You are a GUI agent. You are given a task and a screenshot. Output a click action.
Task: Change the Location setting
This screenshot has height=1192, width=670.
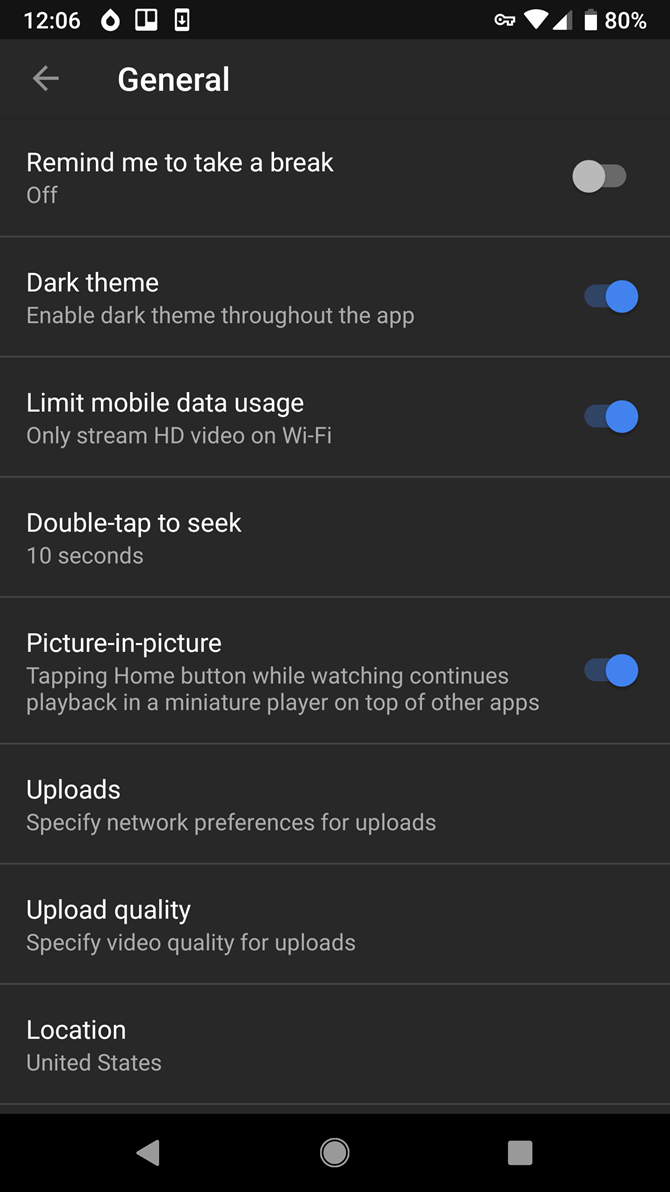pos(335,1044)
